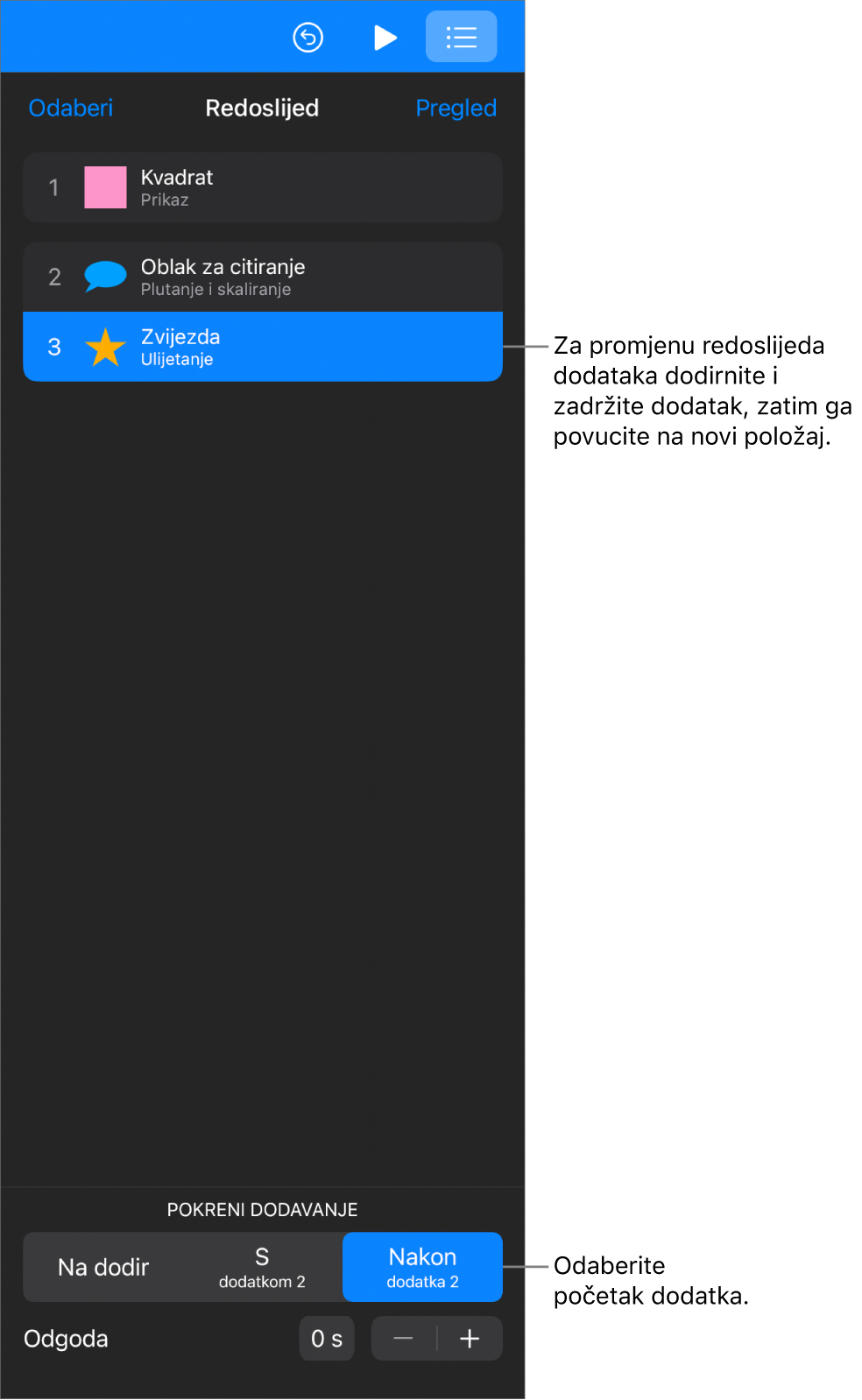Screen dimensions: 862x1400
Task: Select the Kvadrat build row
Action: pyautogui.click(x=263, y=187)
